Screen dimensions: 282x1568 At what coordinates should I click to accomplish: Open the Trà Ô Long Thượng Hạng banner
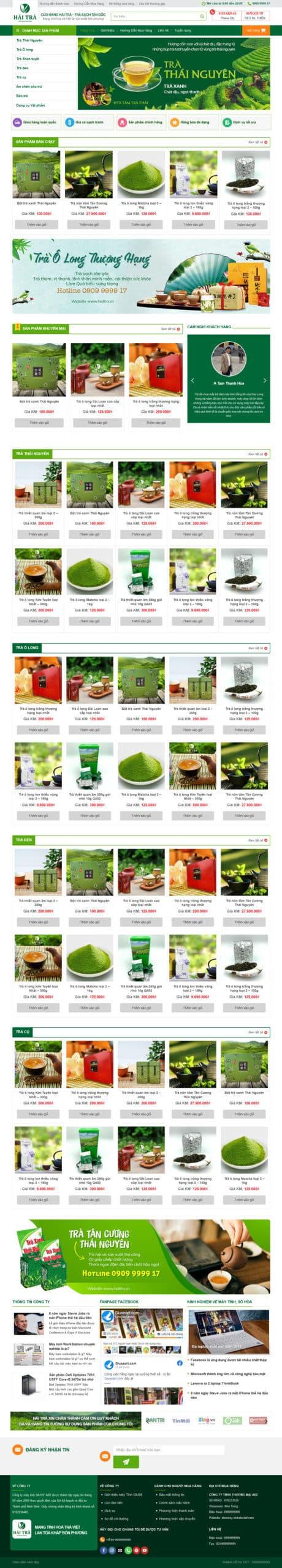(x=141, y=277)
